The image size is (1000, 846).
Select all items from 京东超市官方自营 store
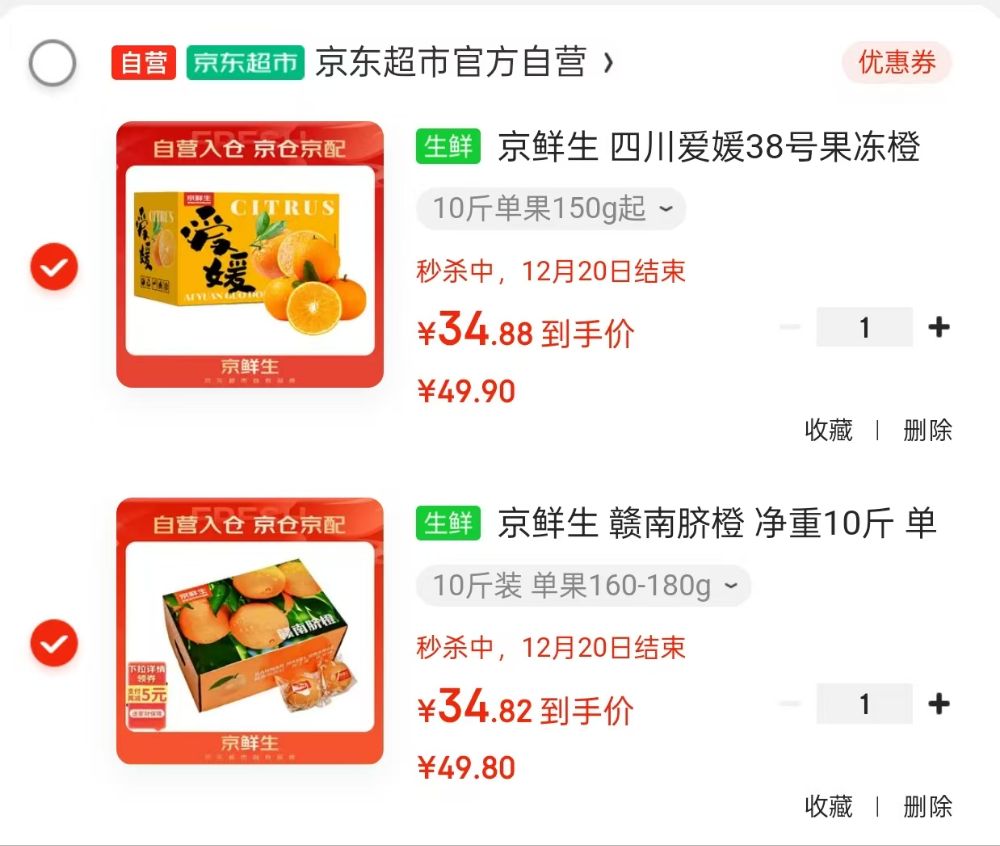point(52,64)
